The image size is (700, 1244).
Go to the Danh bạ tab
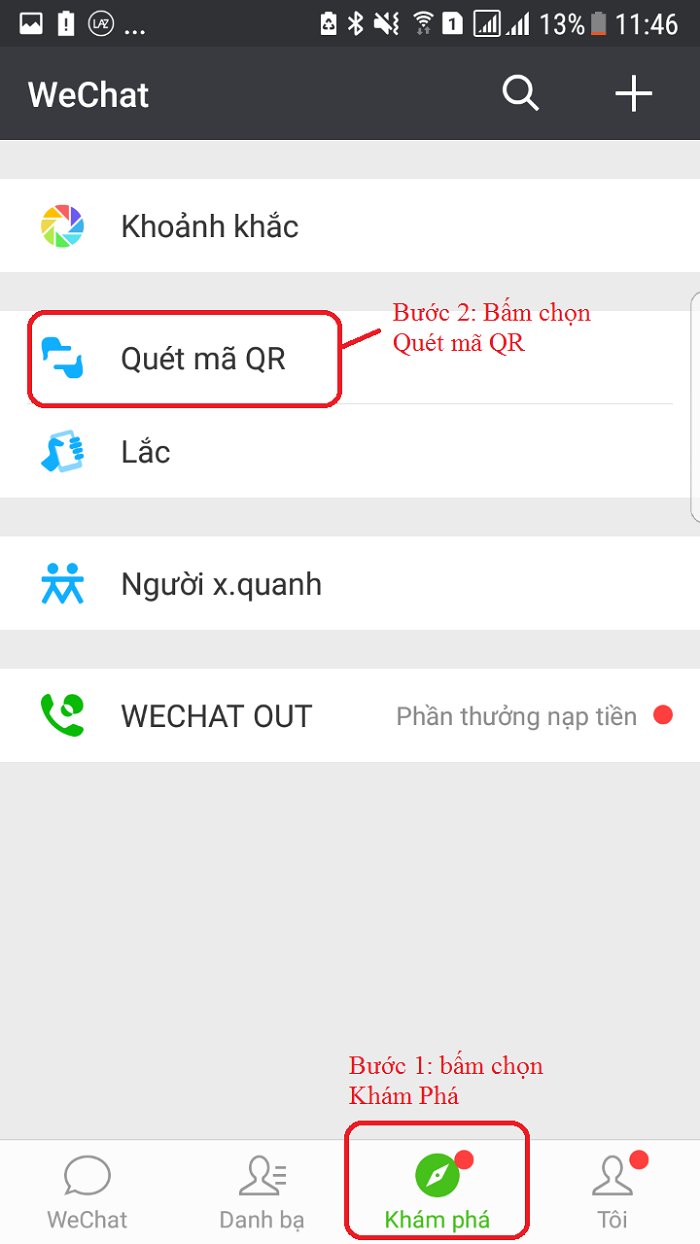click(262, 1192)
